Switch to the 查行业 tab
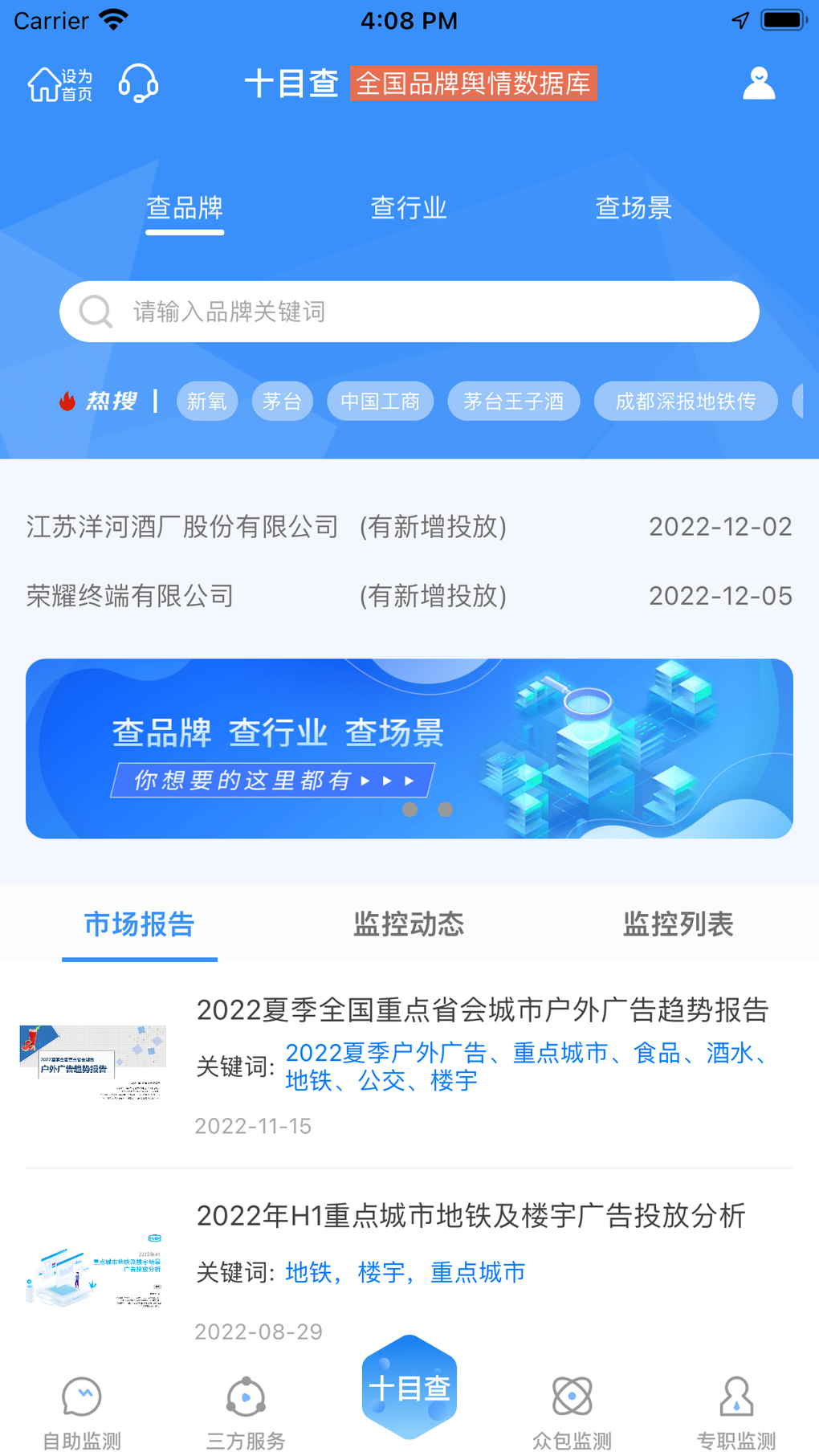Screen dimensions: 819x1456 (409, 208)
